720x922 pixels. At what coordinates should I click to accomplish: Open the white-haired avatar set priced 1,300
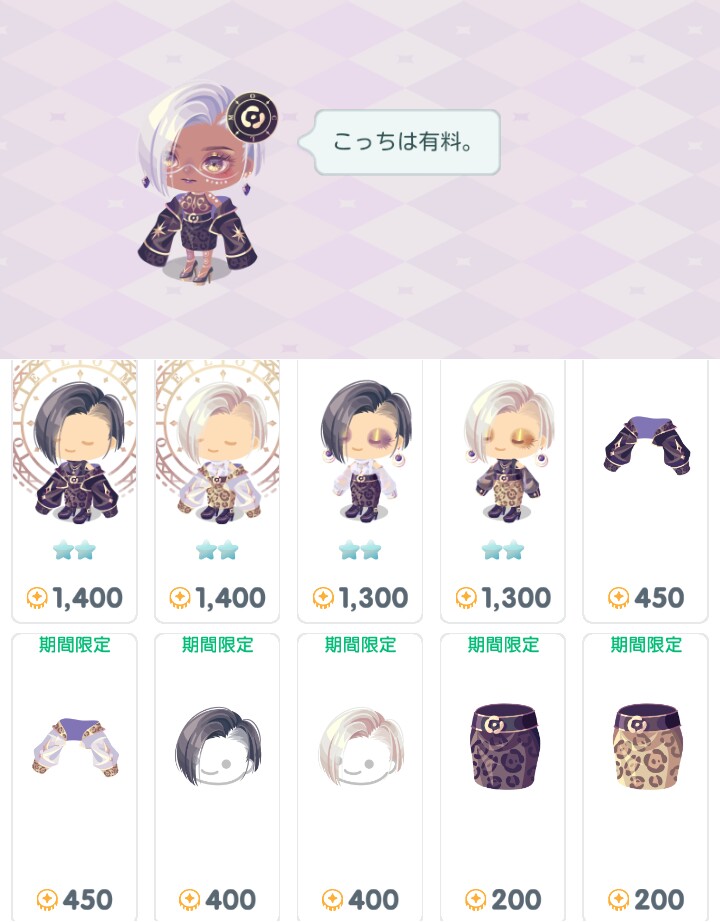[503, 470]
